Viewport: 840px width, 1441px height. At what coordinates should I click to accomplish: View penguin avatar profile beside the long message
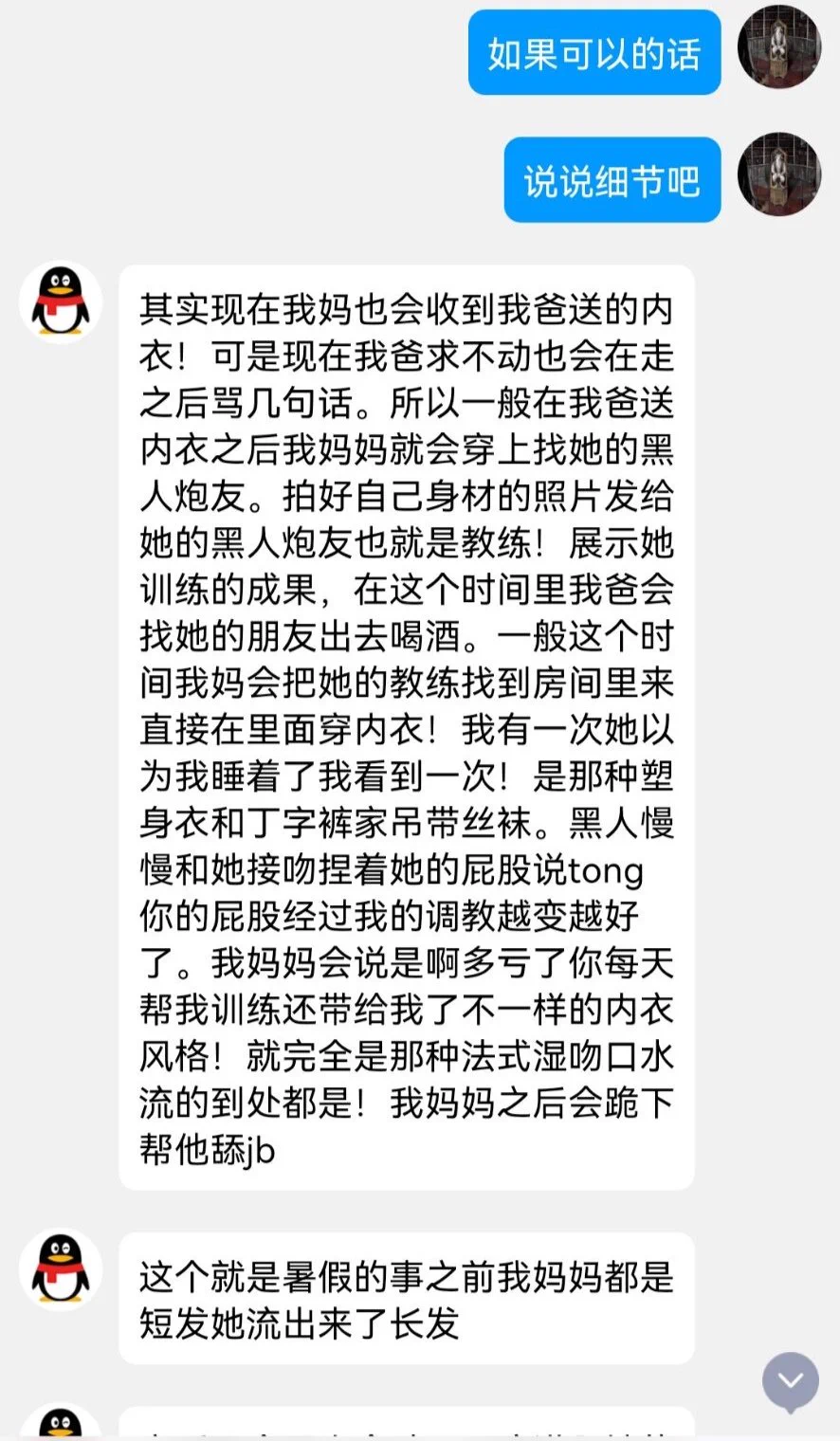[61, 301]
